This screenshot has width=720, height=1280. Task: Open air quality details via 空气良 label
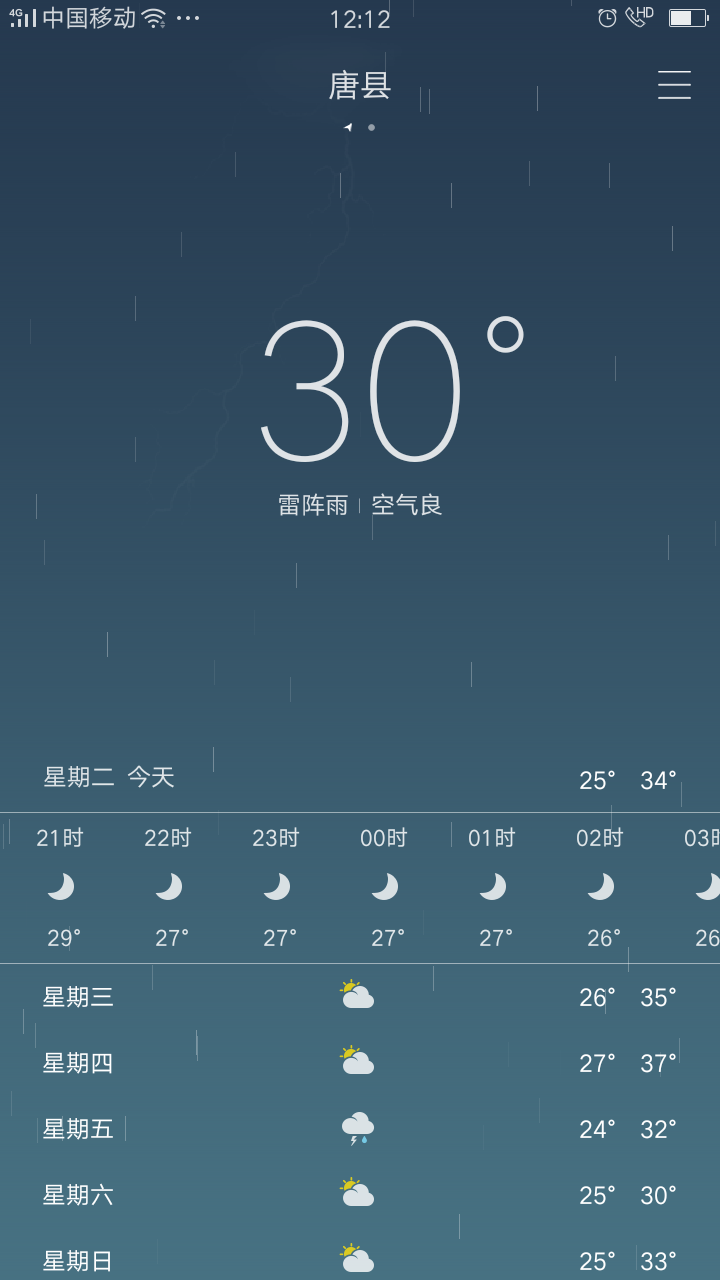(x=407, y=506)
